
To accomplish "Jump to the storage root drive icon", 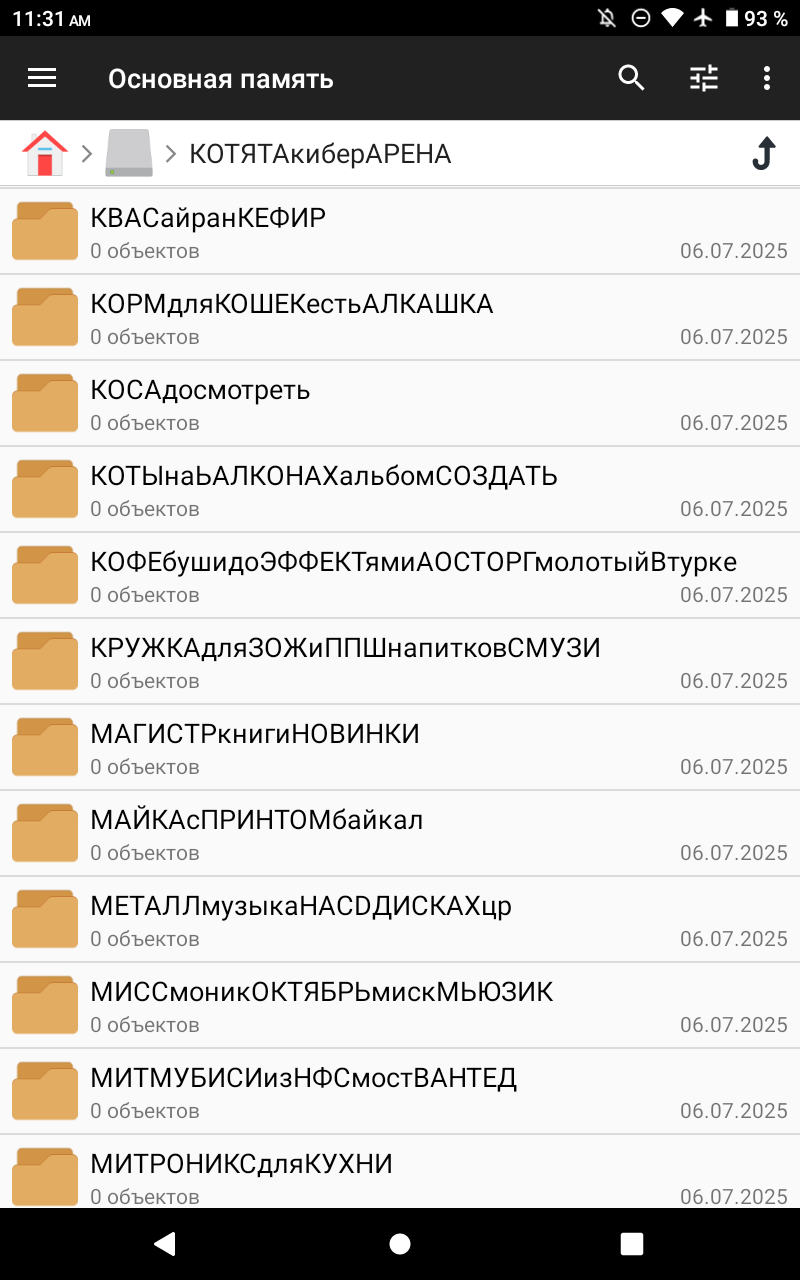I will click(x=129, y=153).
